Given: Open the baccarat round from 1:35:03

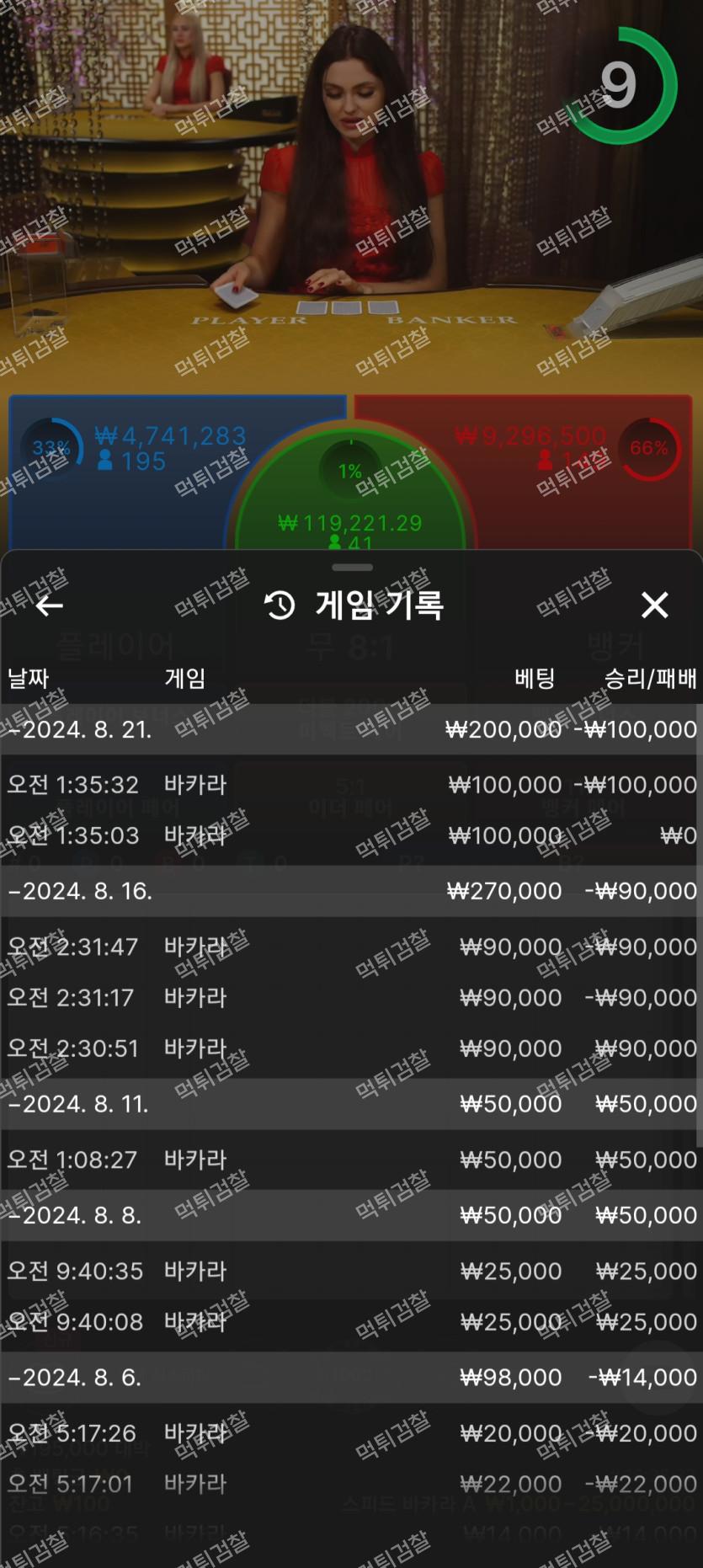Looking at the screenshot, I should tap(351, 835).
